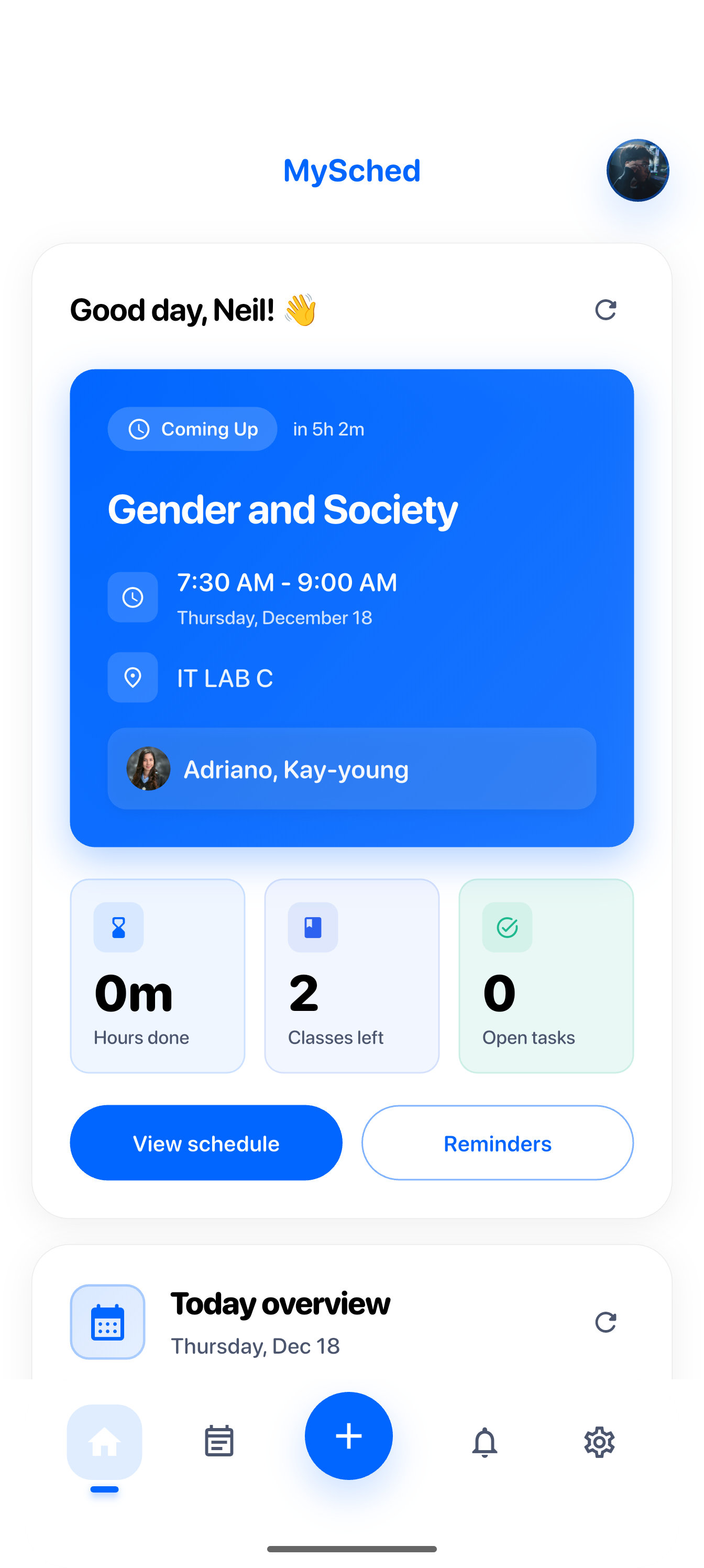704x1568 pixels.
Task: Open the settings gear tab
Action: point(599,1441)
